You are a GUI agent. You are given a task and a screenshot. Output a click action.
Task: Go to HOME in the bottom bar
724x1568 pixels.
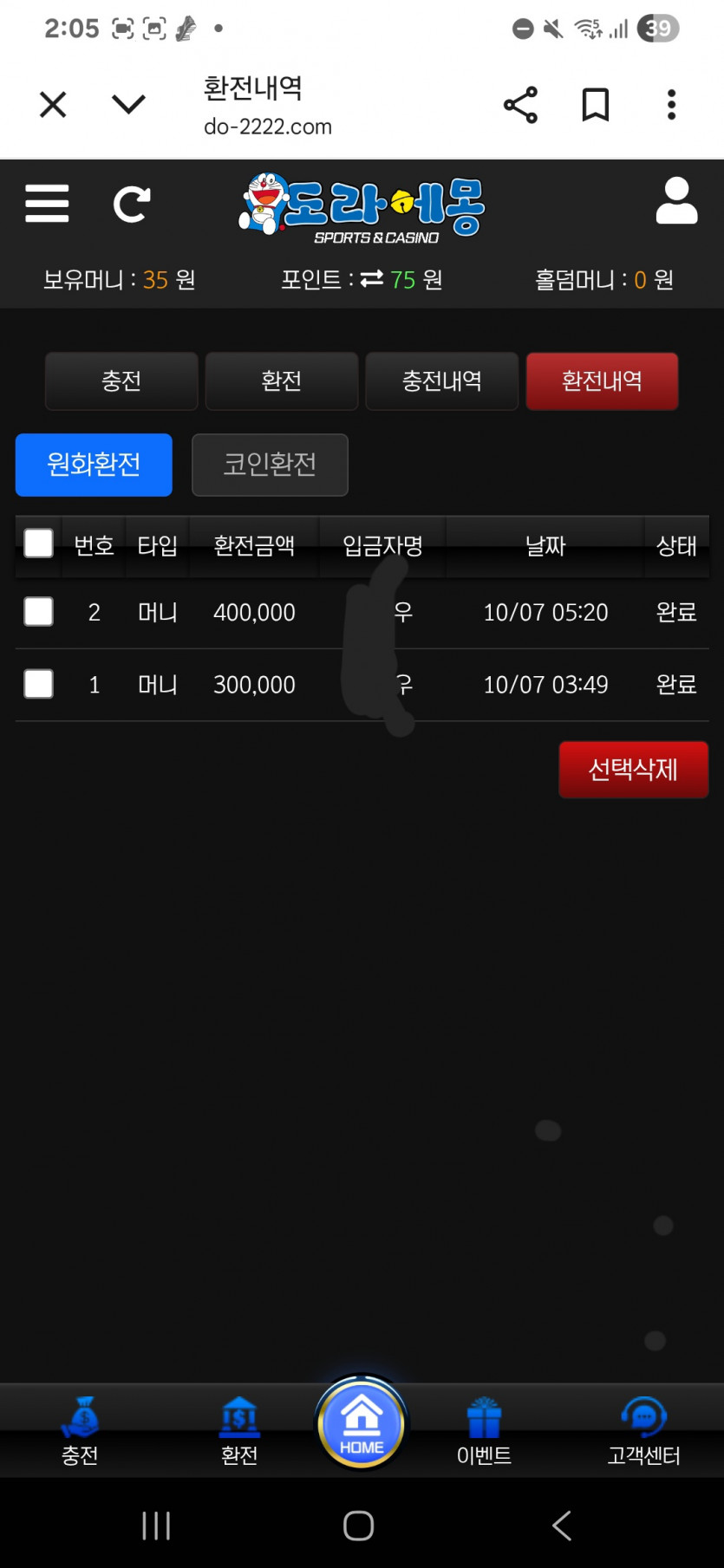[x=362, y=1423]
